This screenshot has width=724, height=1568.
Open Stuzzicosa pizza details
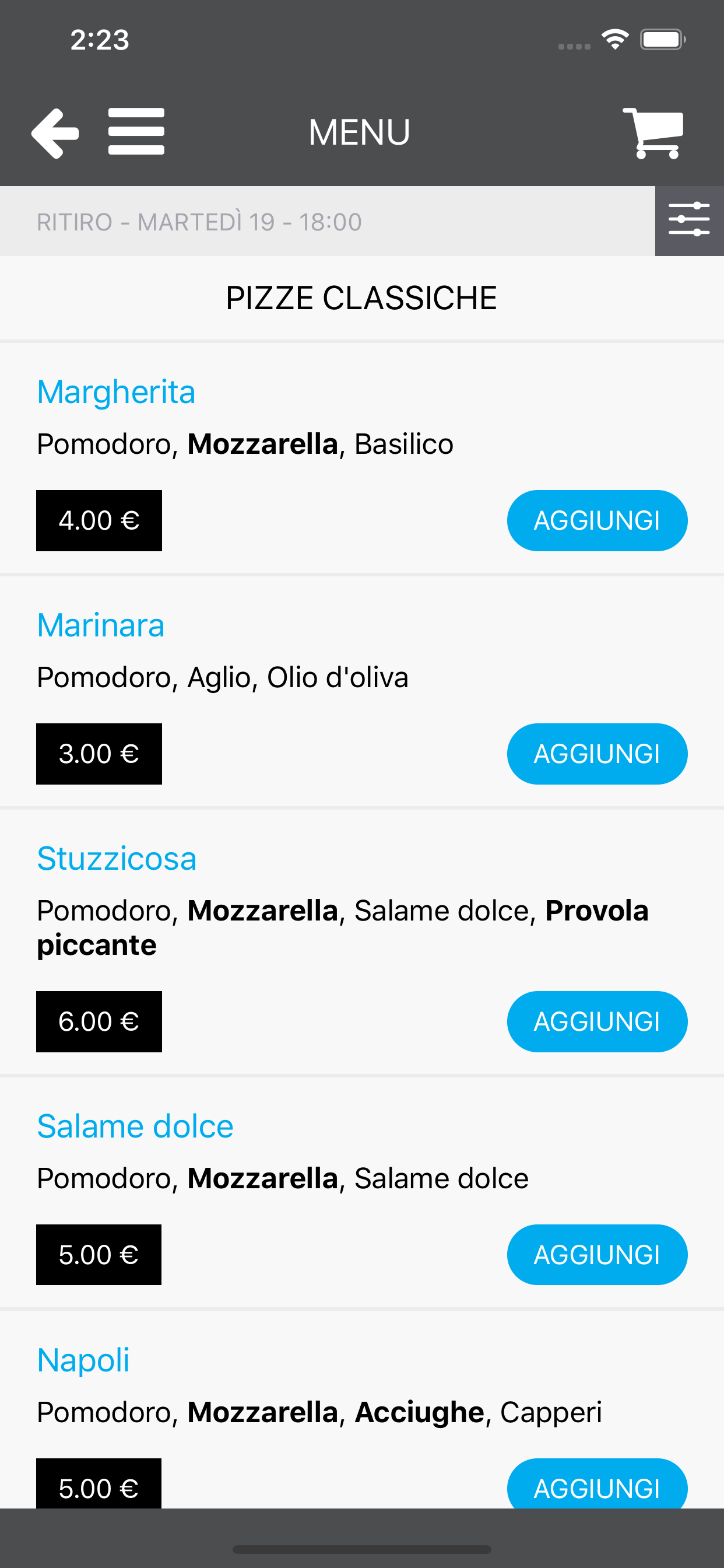(117, 858)
